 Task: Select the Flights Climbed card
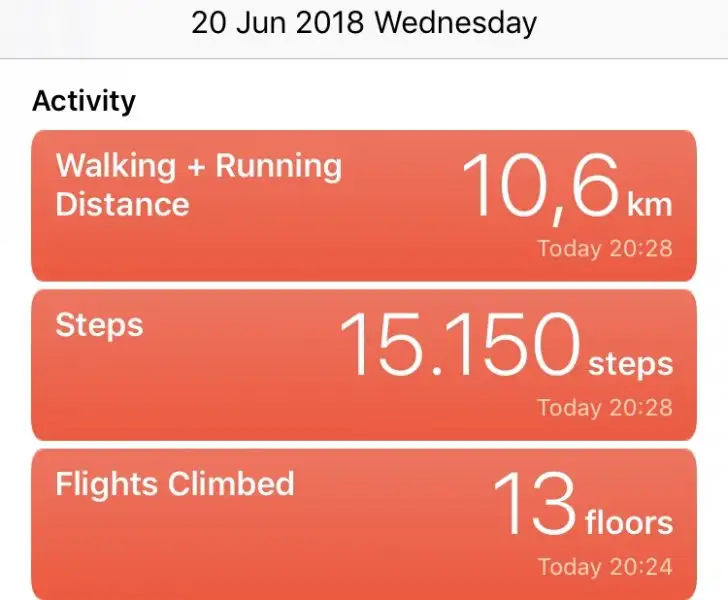click(x=364, y=523)
